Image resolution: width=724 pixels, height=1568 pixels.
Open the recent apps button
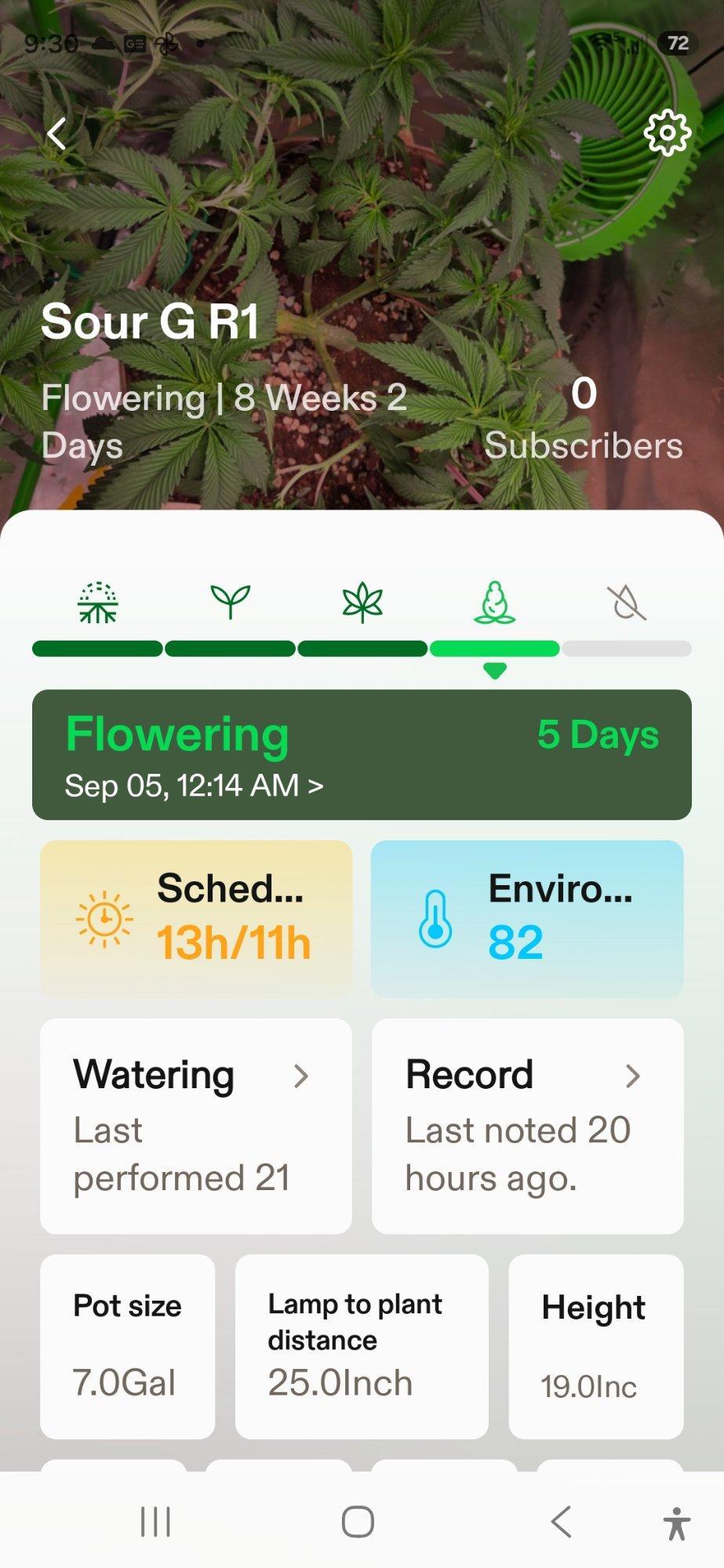(x=155, y=1522)
